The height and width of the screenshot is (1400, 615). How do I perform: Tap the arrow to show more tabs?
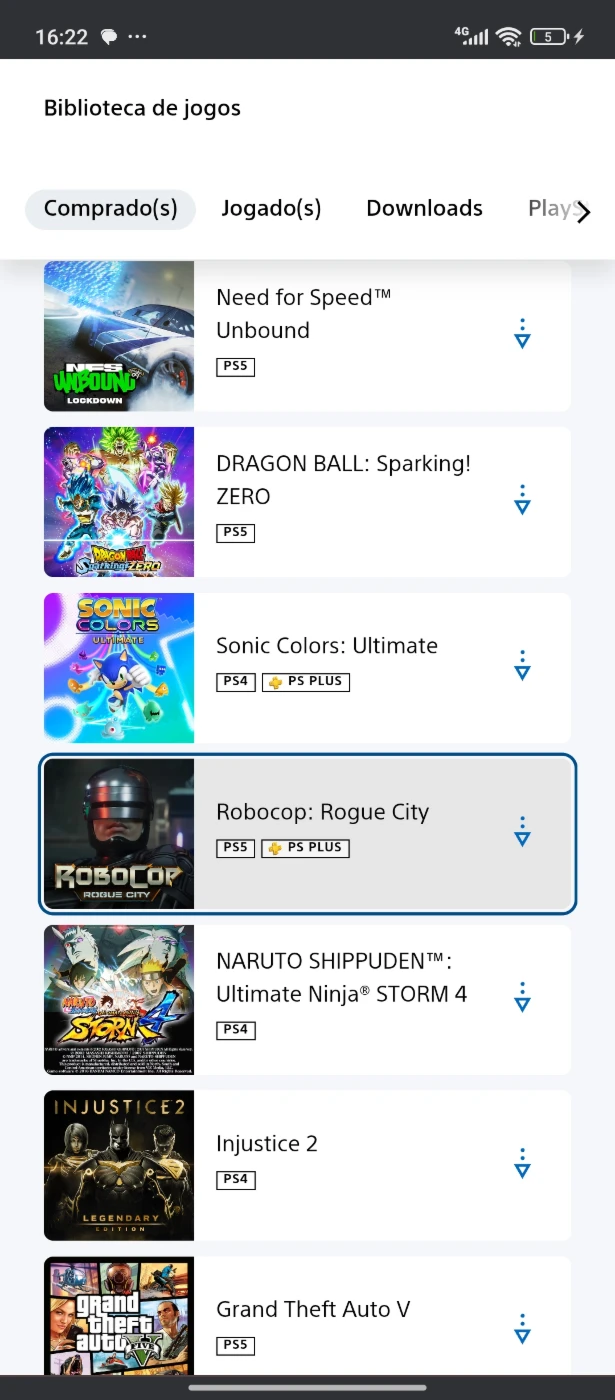click(x=584, y=212)
